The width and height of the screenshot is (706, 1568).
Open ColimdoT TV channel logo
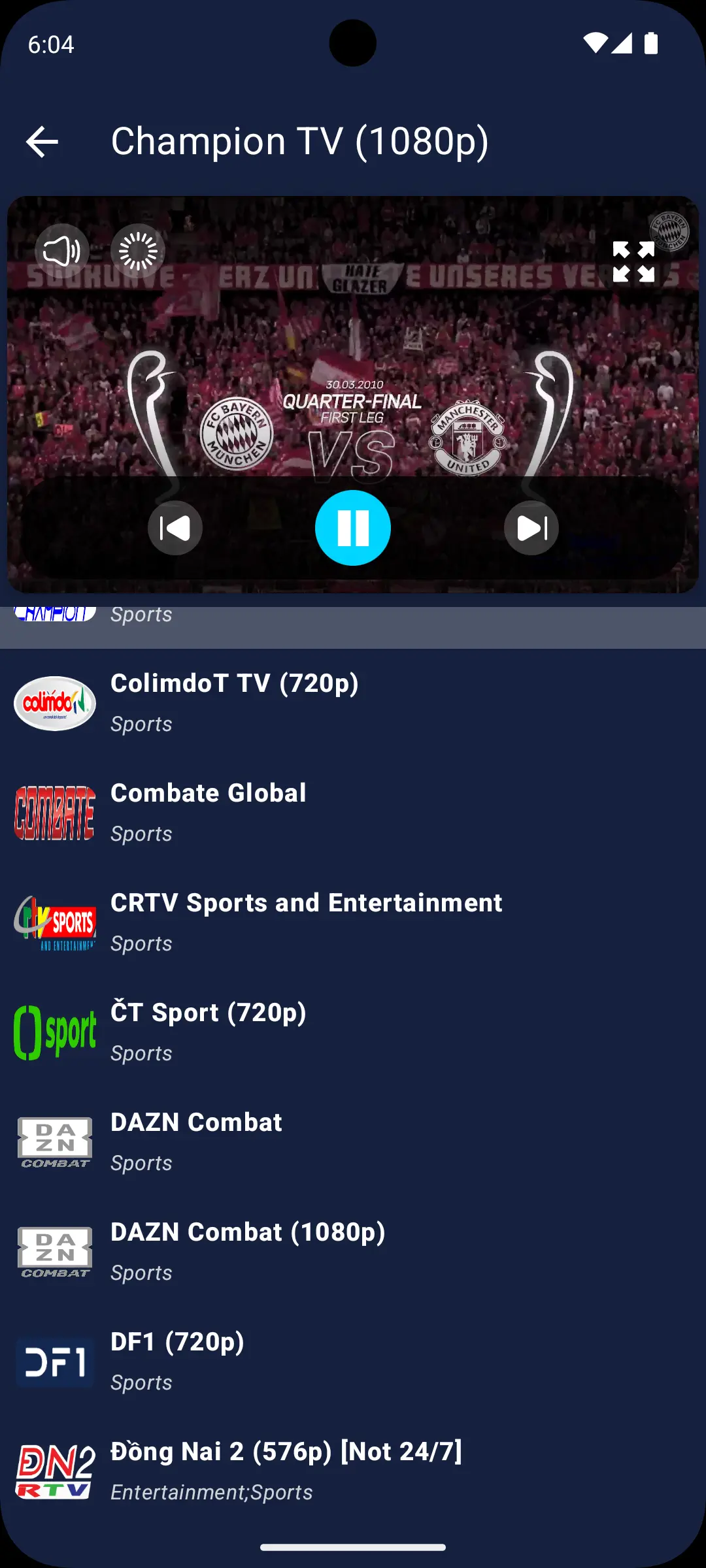[x=55, y=703]
